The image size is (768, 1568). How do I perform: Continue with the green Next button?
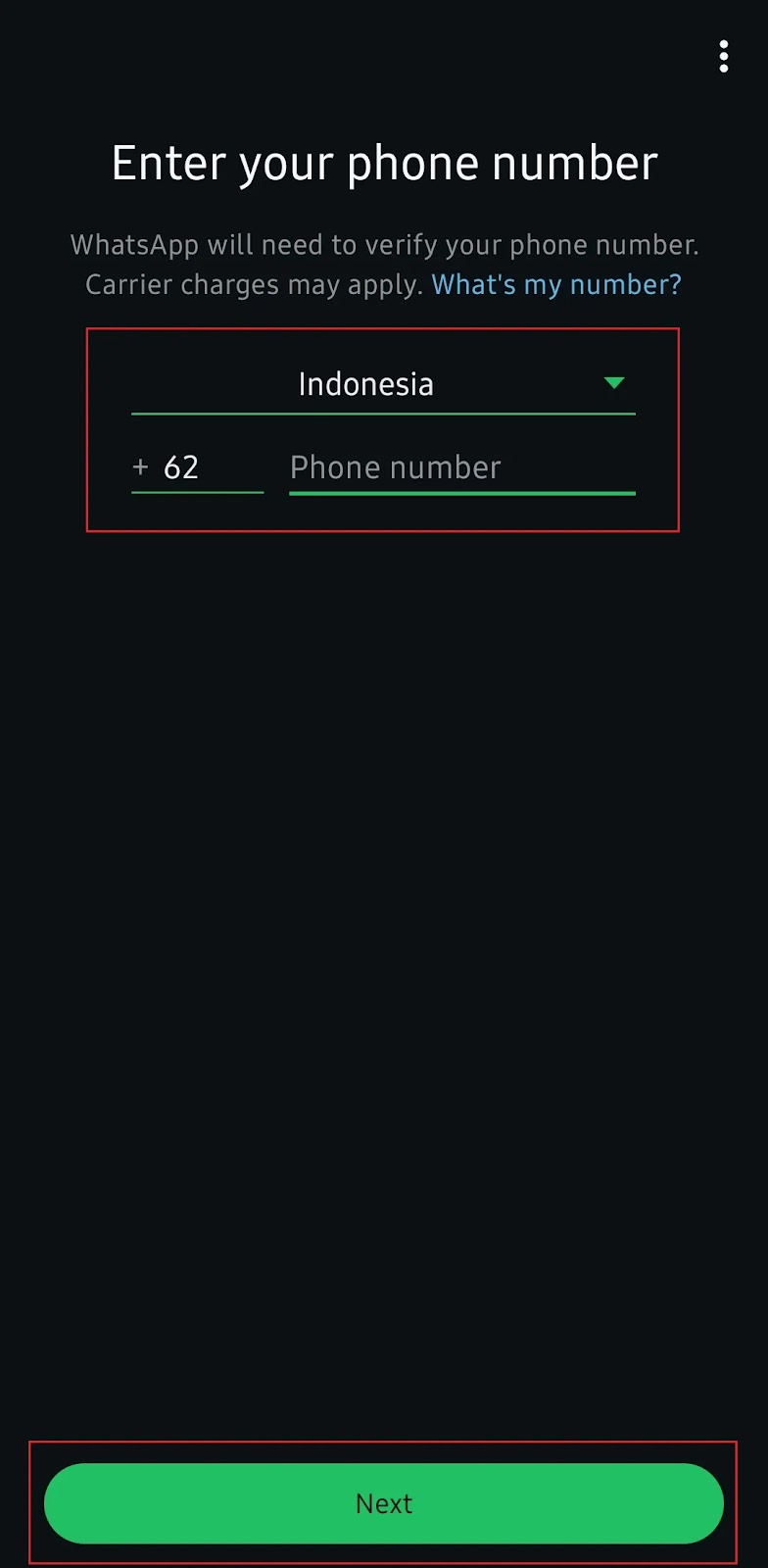[x=384, y=1503]
